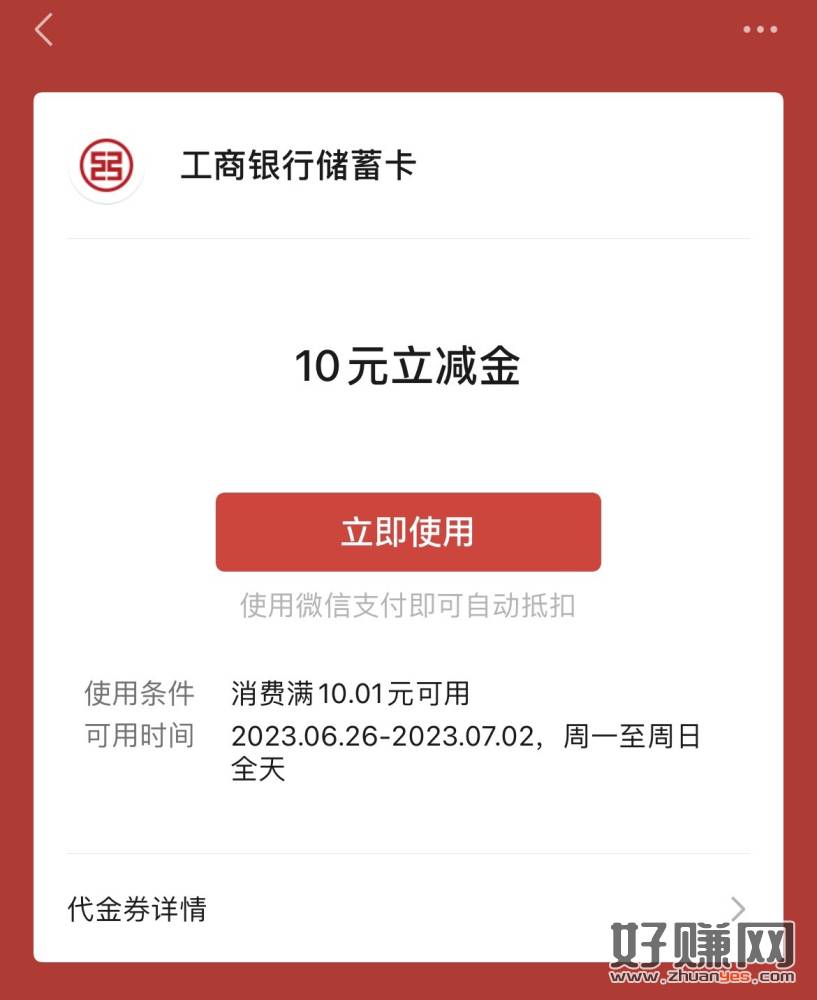Open the three-dot overflow menu
The height and width of the screenshot is (1000, 817).
click(760, 30)
